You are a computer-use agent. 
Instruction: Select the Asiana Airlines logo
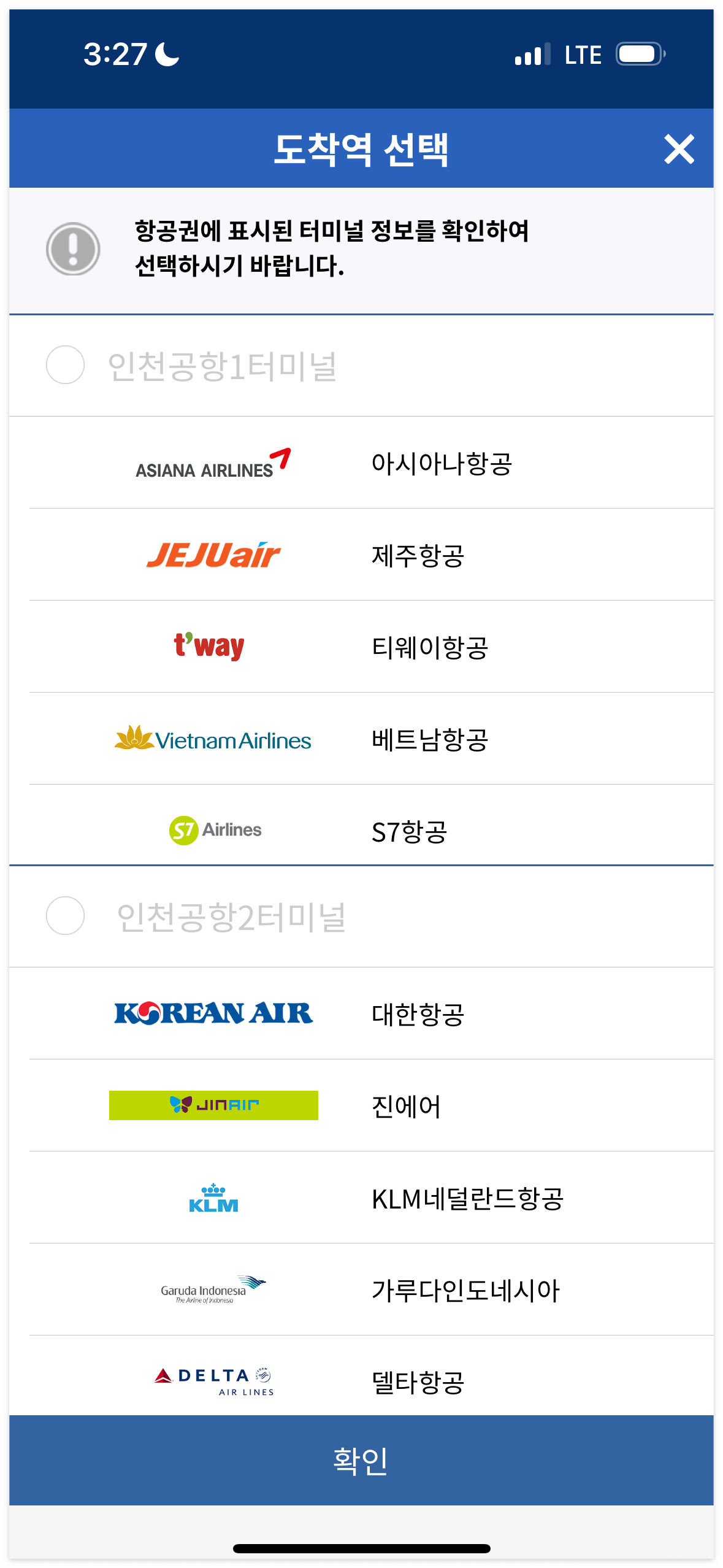coord(213,464)
